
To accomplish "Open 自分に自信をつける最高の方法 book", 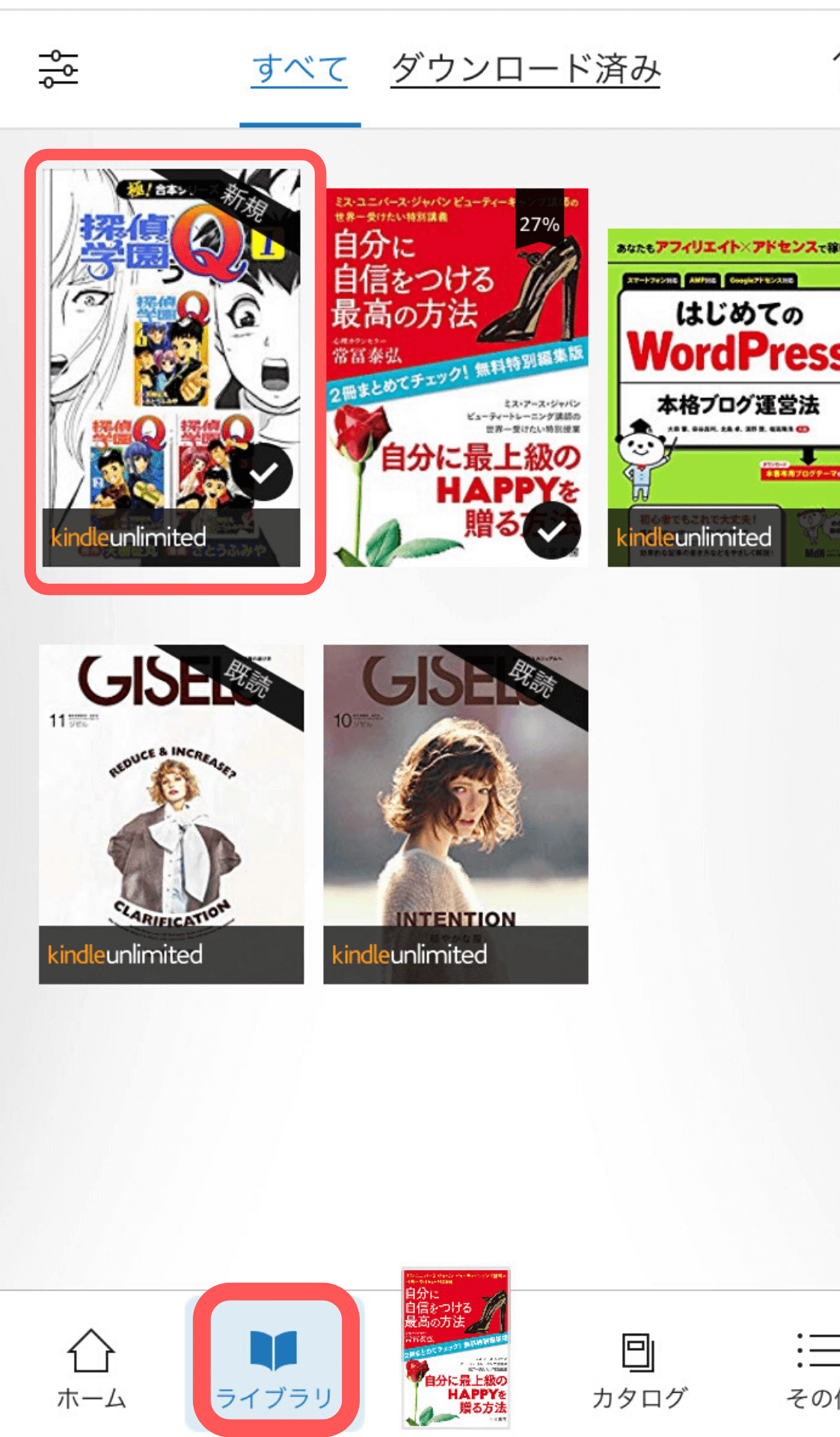I will (x=456, y=376).
